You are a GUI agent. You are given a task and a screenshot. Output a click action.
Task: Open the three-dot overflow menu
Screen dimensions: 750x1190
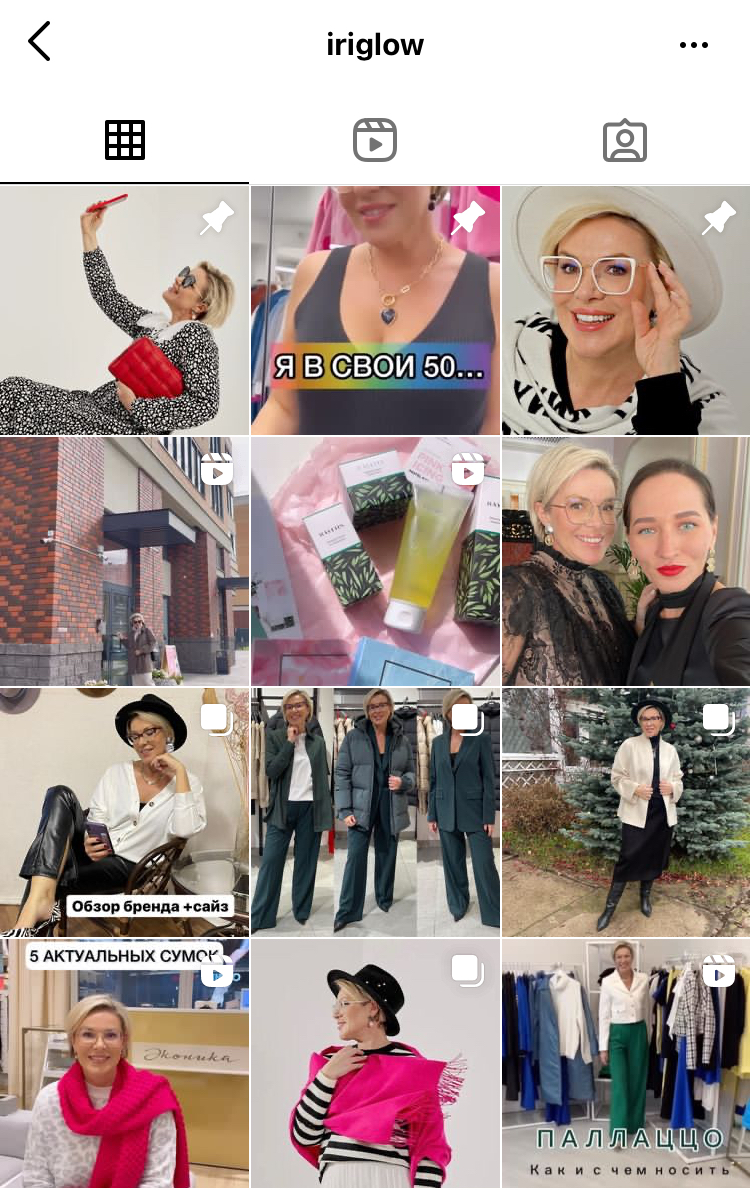(x=693, y=45)
